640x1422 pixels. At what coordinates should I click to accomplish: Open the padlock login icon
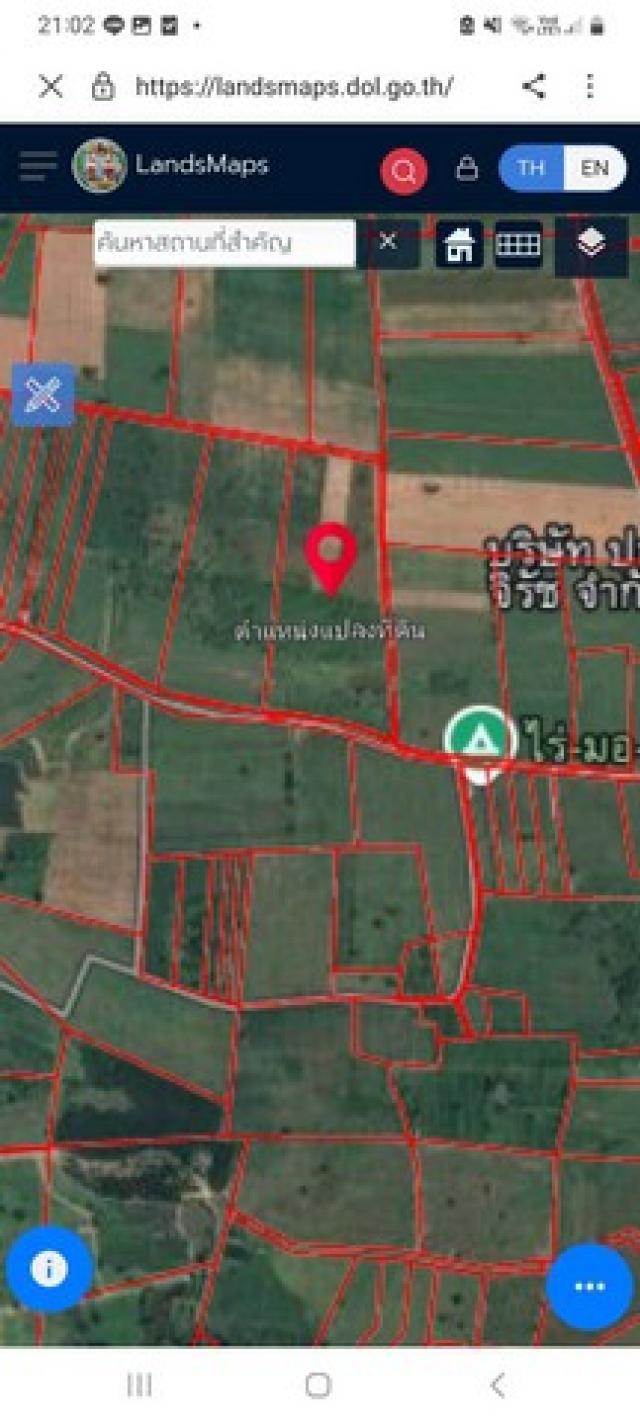click(x=466, y=168)
